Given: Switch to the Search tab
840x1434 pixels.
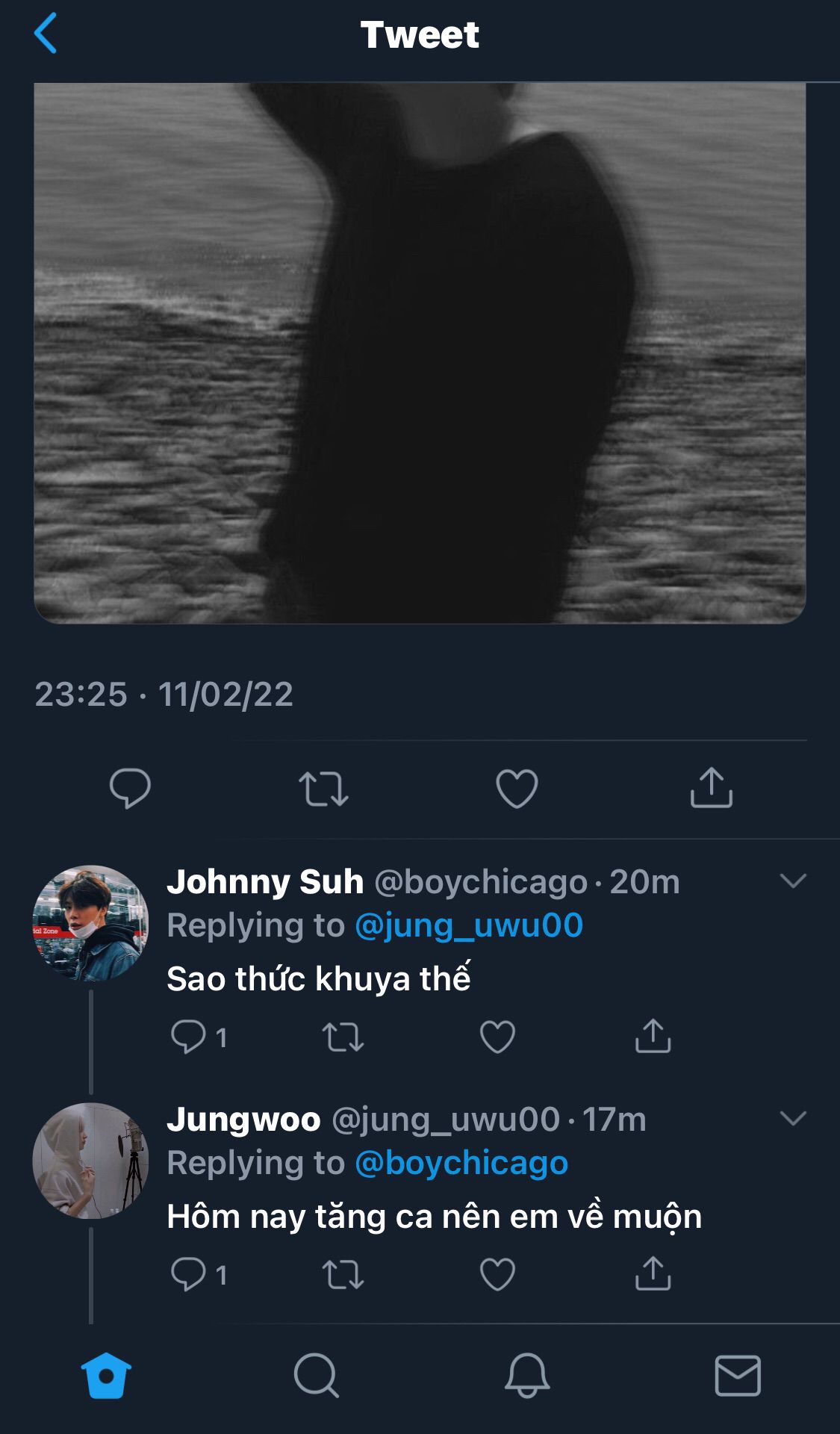Looking at the screenshot, I should (316, 1375).
